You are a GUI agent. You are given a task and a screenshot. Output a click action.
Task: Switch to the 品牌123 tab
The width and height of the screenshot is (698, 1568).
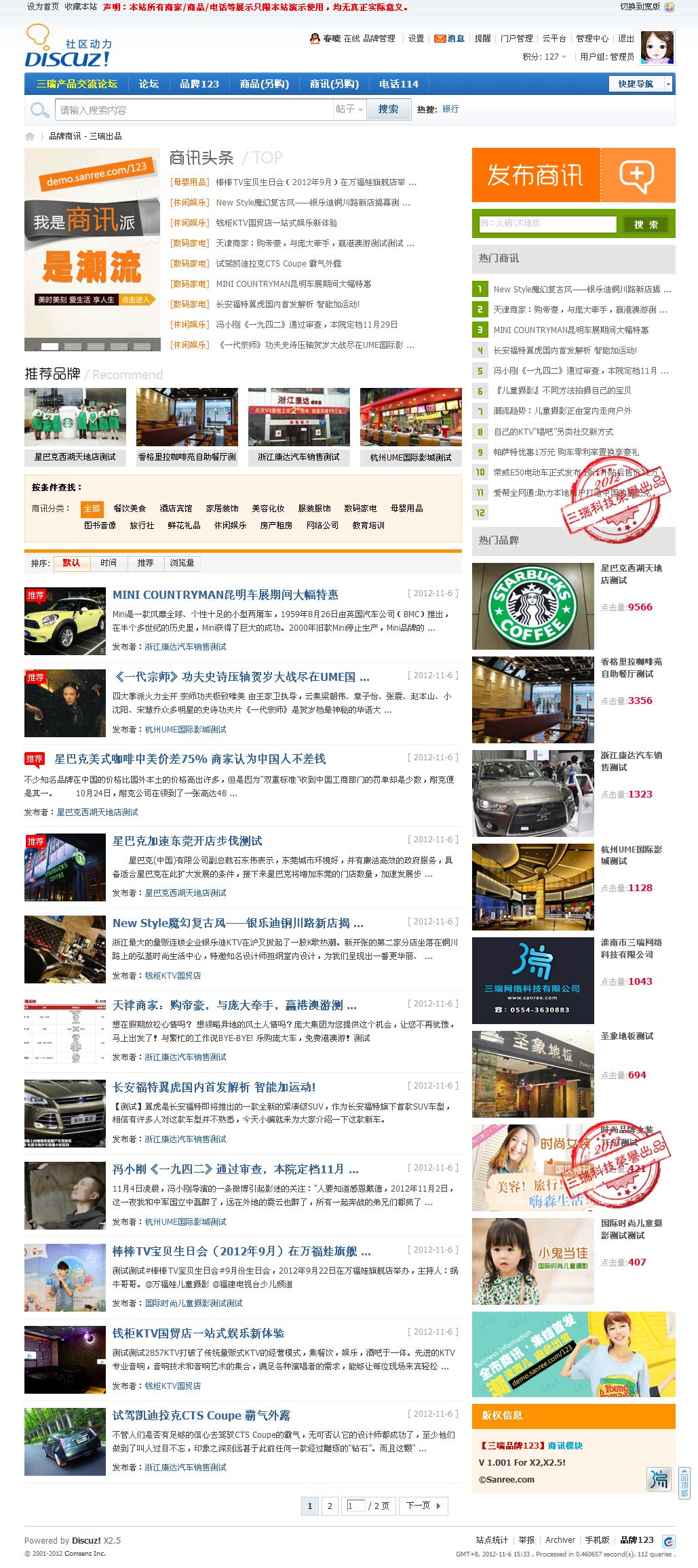click(199, 84)
